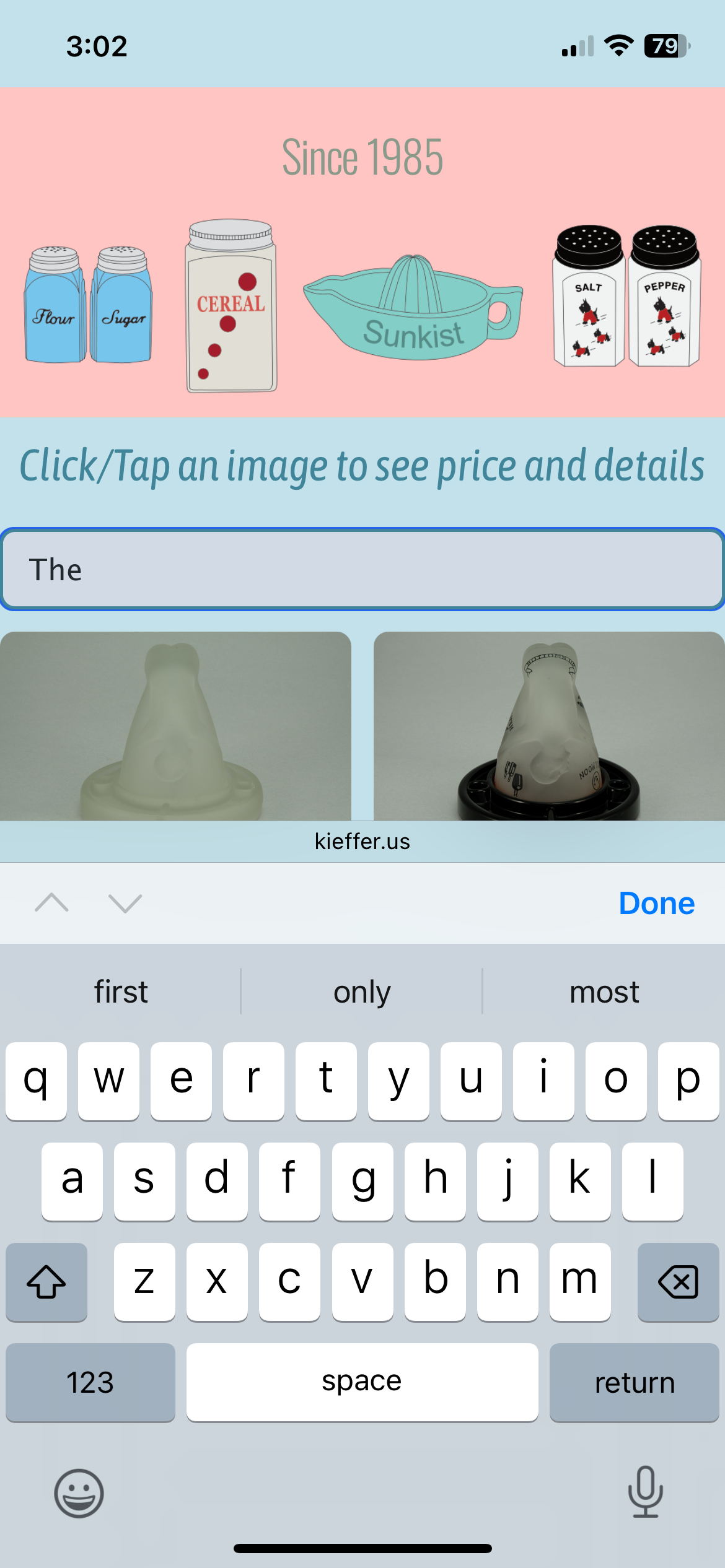Jump to previous field with up chevron
The width and height of the screenshot is (725, 1568).
52,903
